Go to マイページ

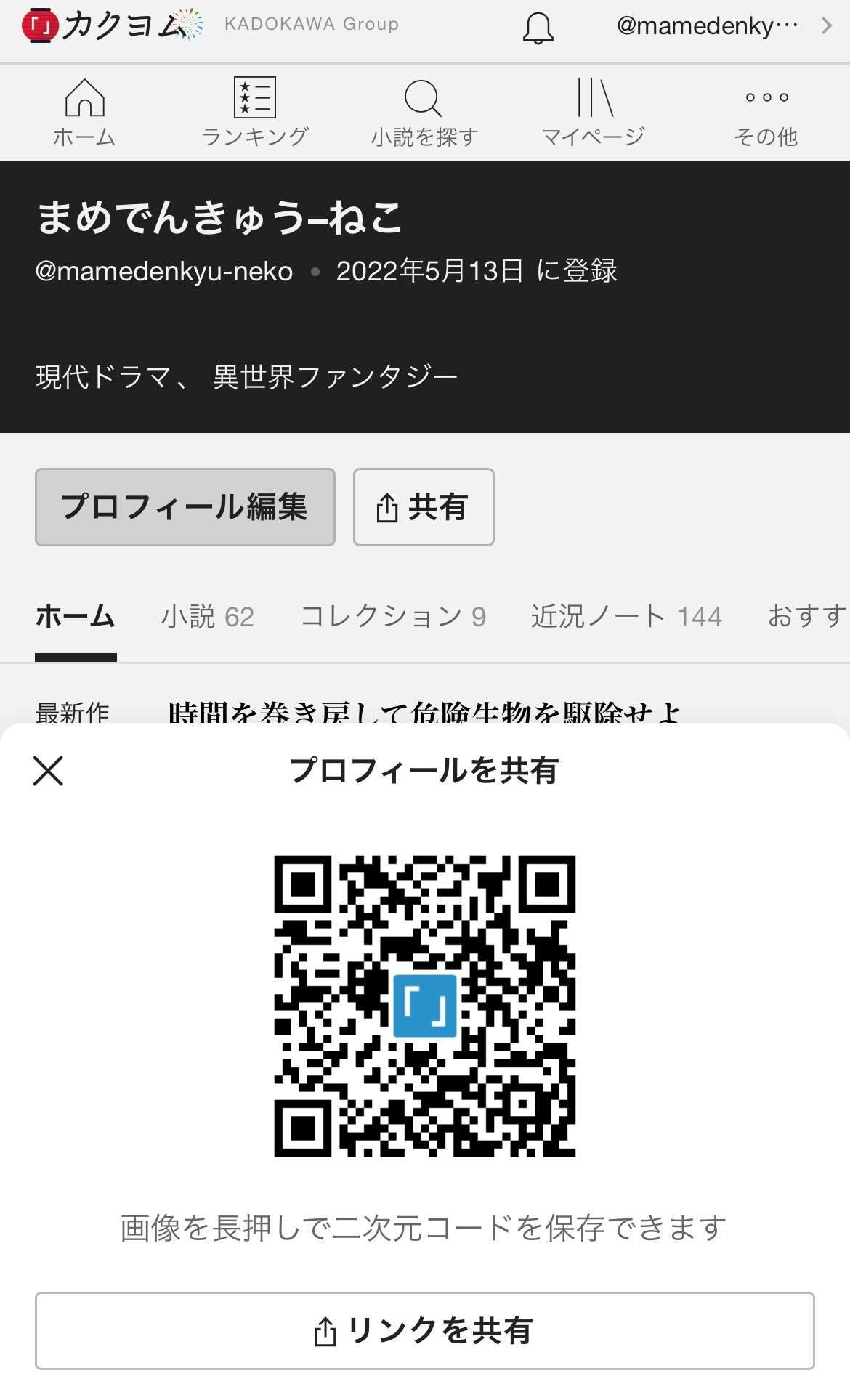594,113
